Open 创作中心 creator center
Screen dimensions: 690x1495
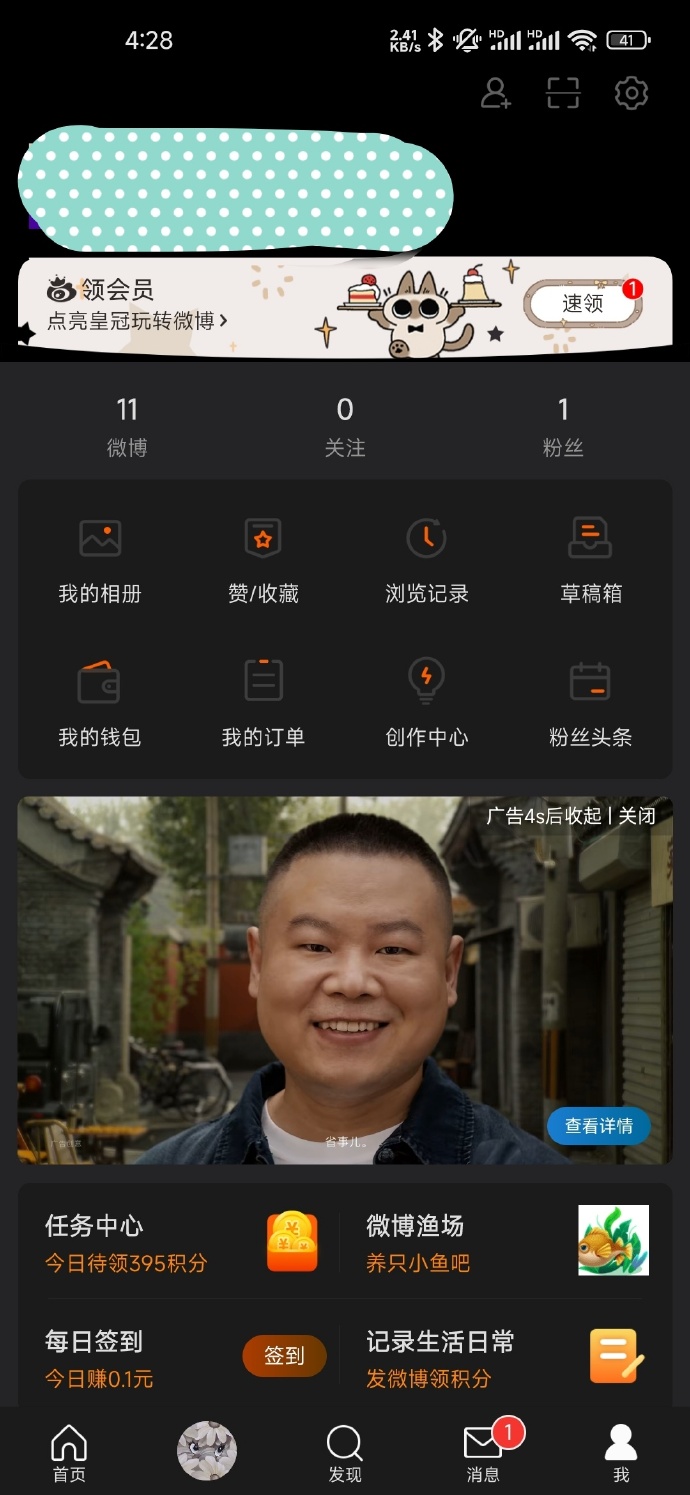[427, 705]
